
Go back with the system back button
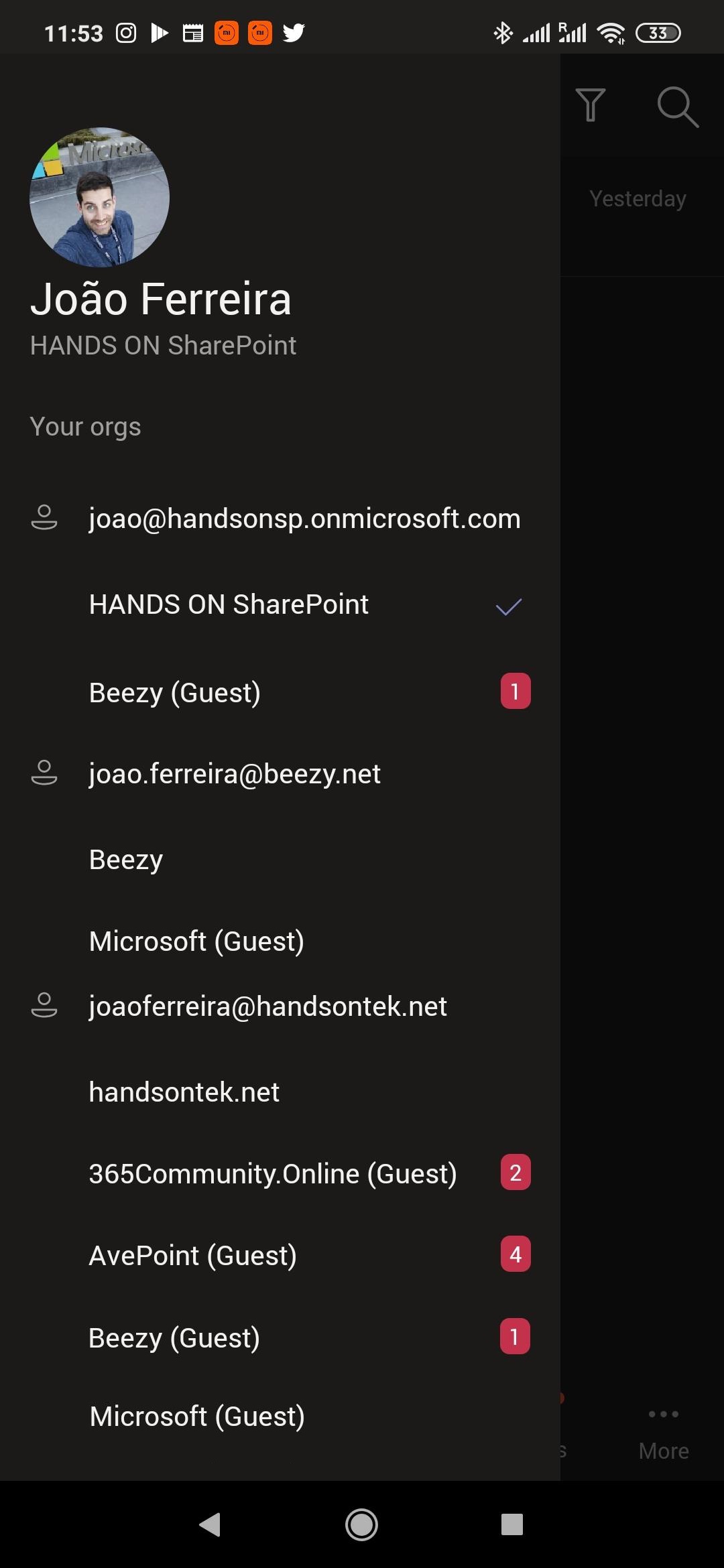210,1524
